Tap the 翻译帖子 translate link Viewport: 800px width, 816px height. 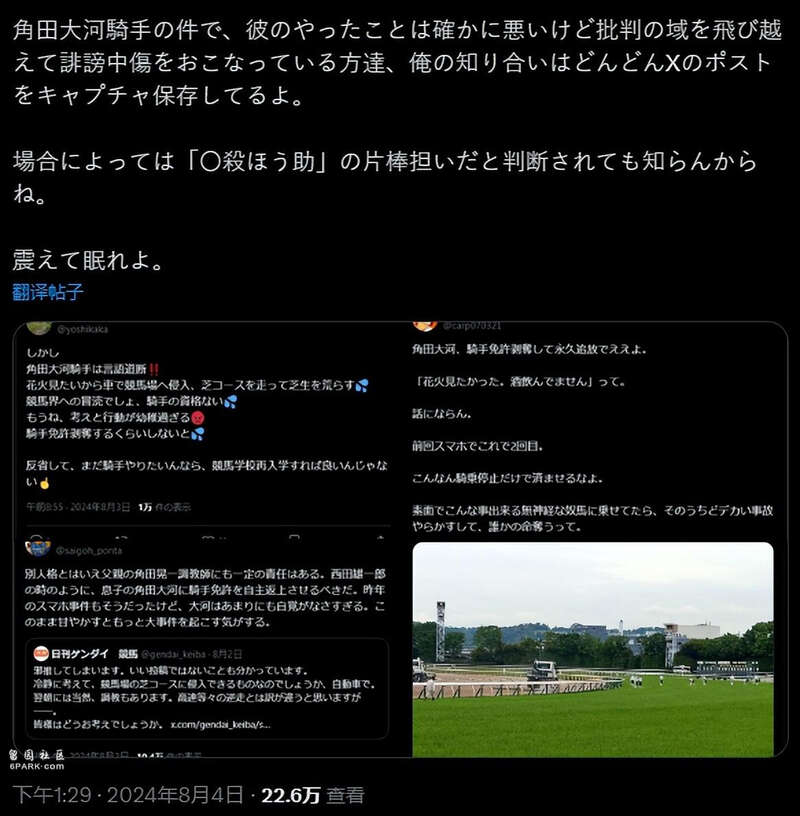pos(48,292)
